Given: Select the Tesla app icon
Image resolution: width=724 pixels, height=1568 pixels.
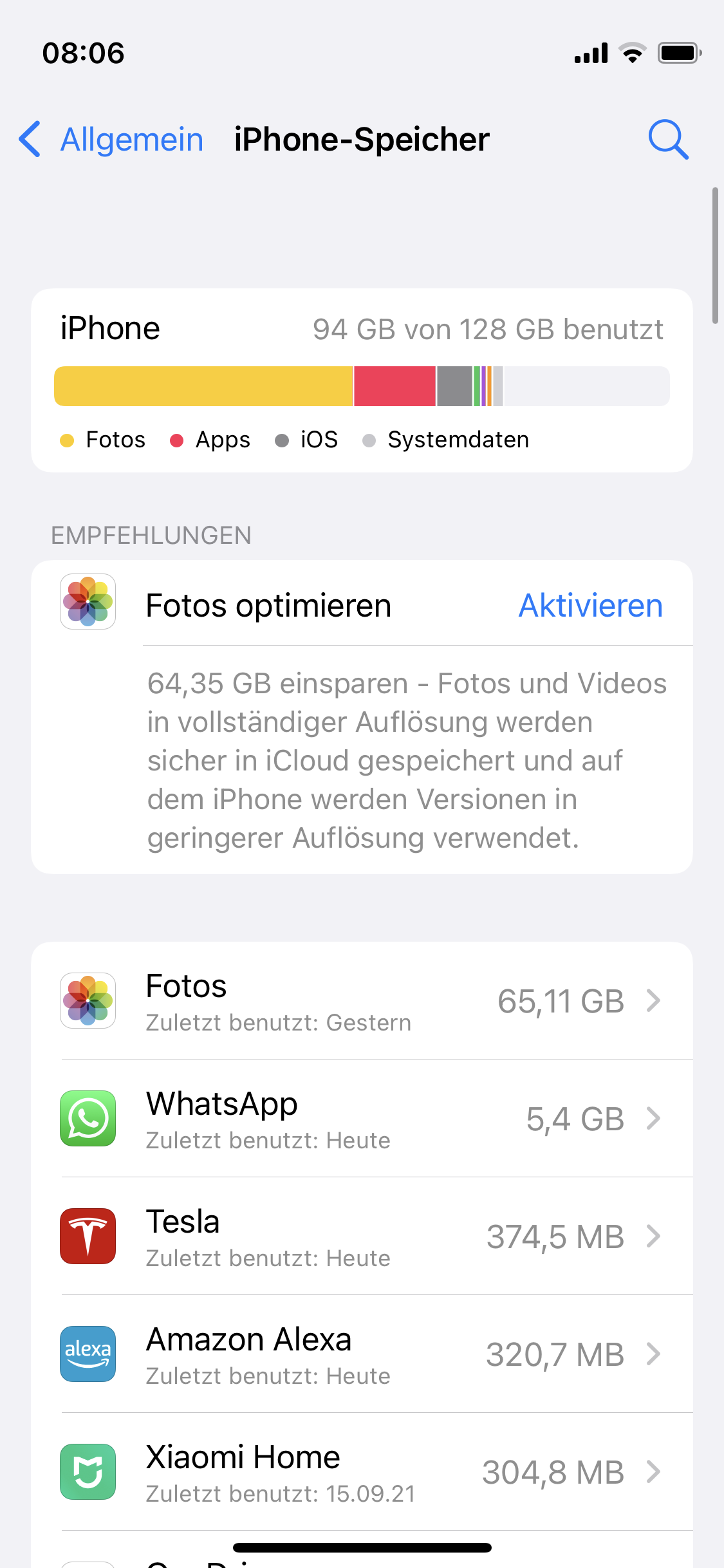Looking at the screenshot, I should (87, 1236).
